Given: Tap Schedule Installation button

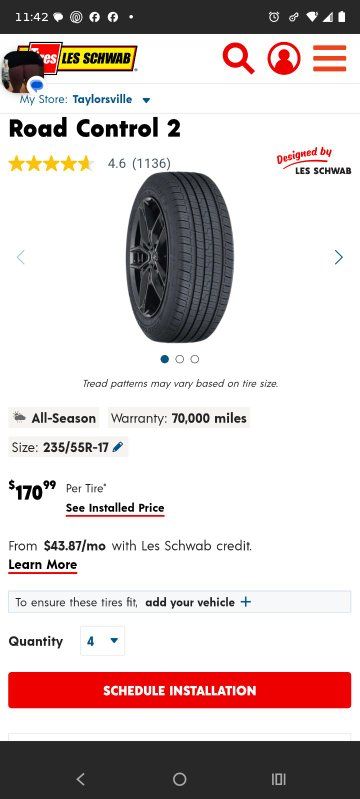Looking at the screenshot, I should pos(179,690).
